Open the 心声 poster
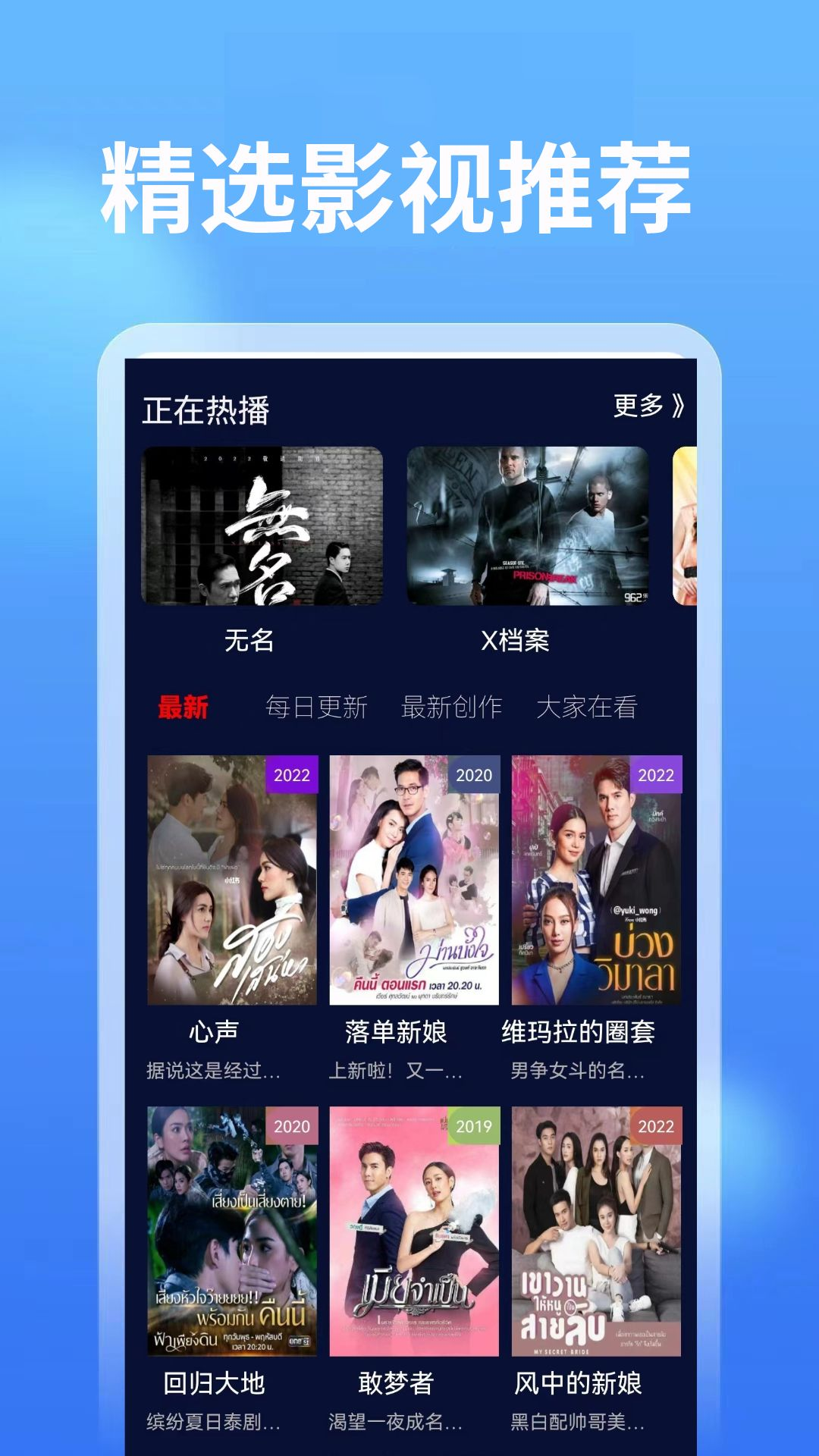 point(231,880)
